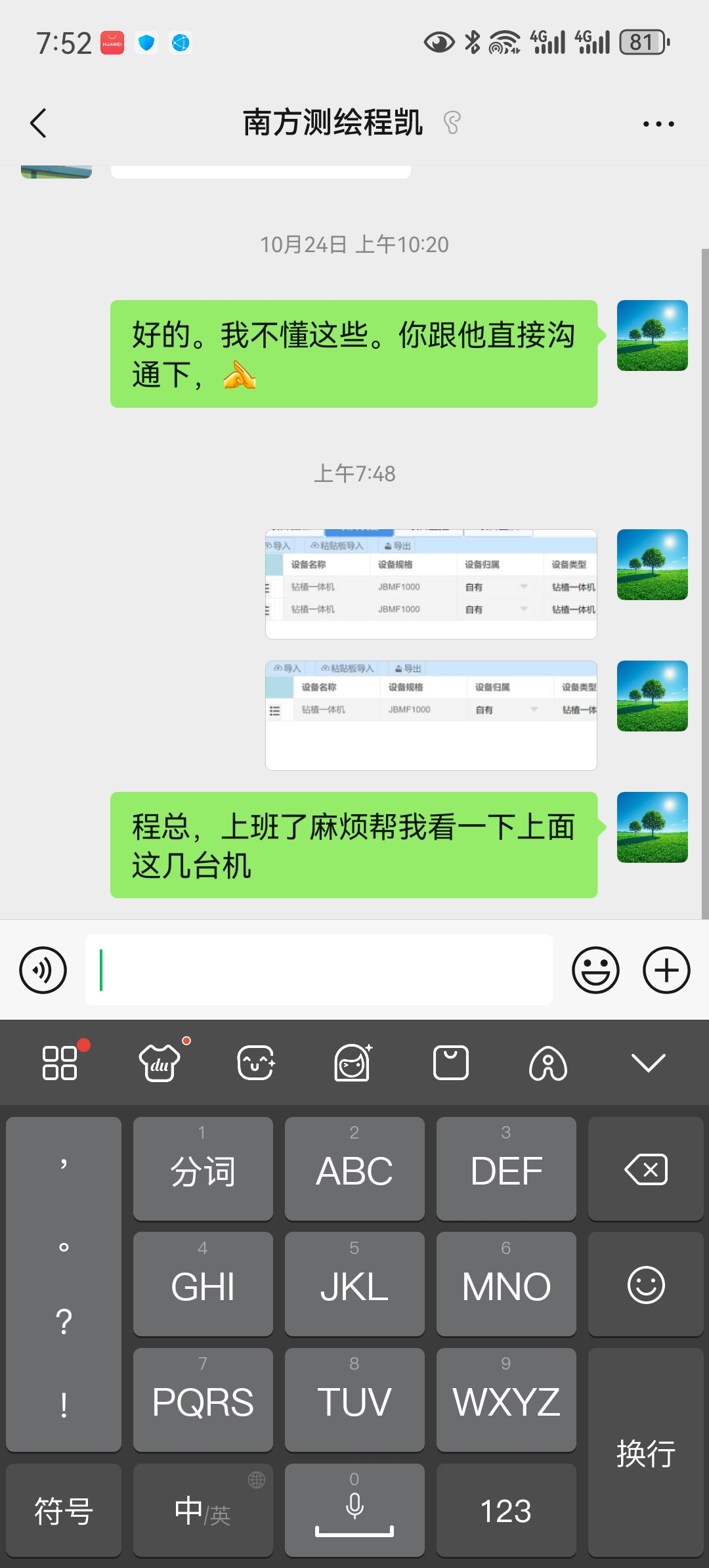The height and width of the screenshot is (1568, 709).
Task: Go back from the chat
Action: (39, 123)
